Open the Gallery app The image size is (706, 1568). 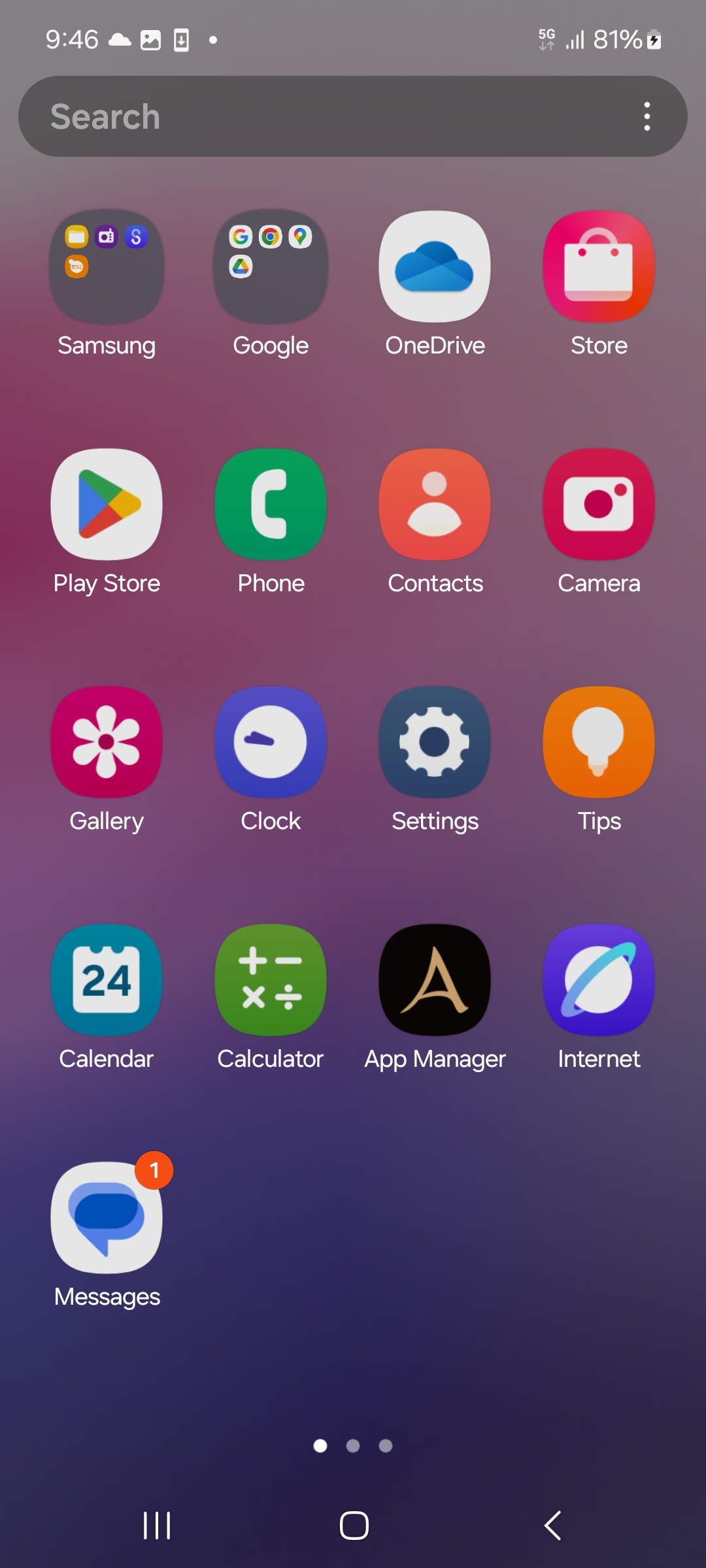point(107,742)
